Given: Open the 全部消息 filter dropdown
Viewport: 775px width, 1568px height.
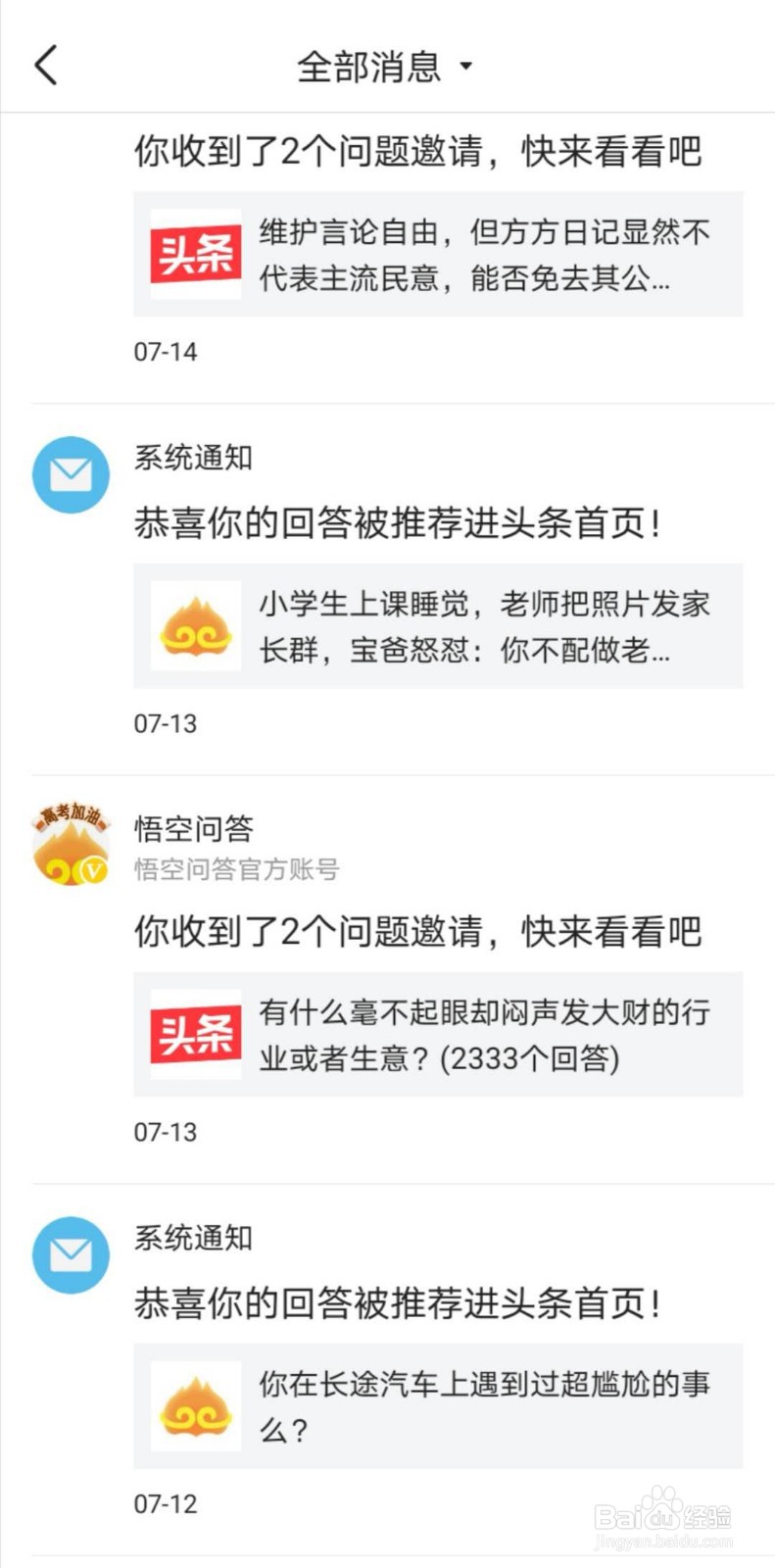Looking at the screenshot, I should pyautogui.click(x=386, y=65).
